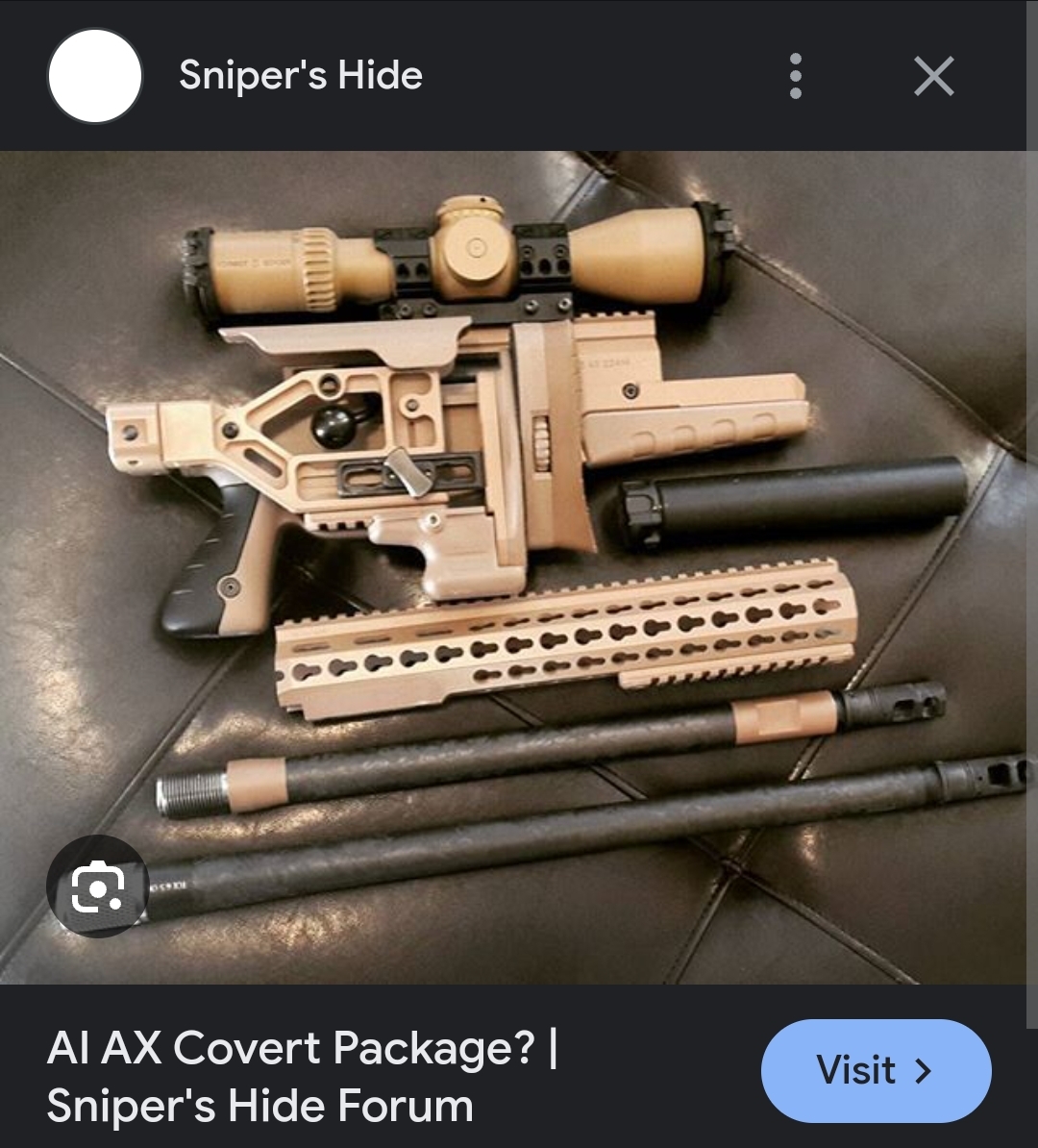Visit the Sniper's Hide Forum page
Screen dimensions: 1038x1148
point(876,1070)
